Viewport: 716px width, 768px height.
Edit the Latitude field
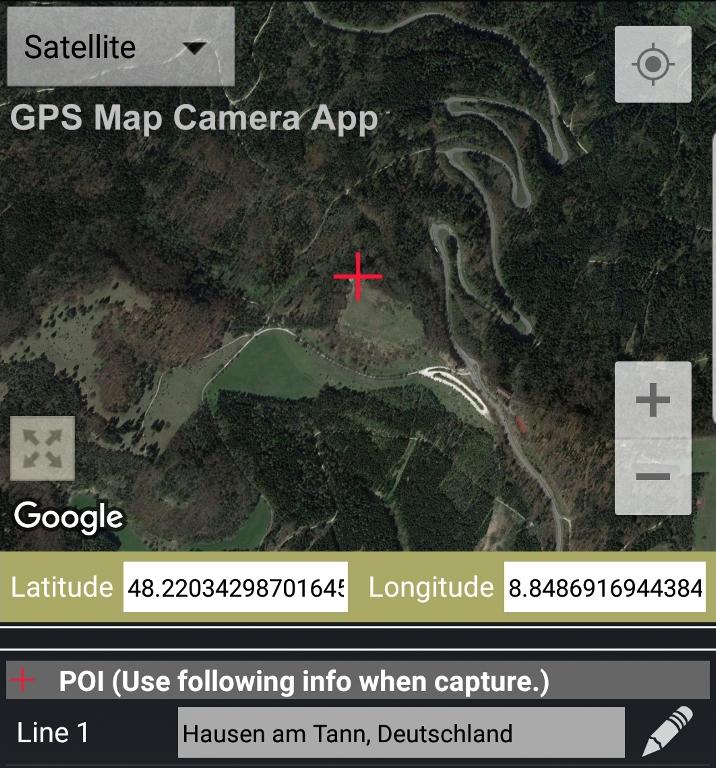click(x=235, y=587)
